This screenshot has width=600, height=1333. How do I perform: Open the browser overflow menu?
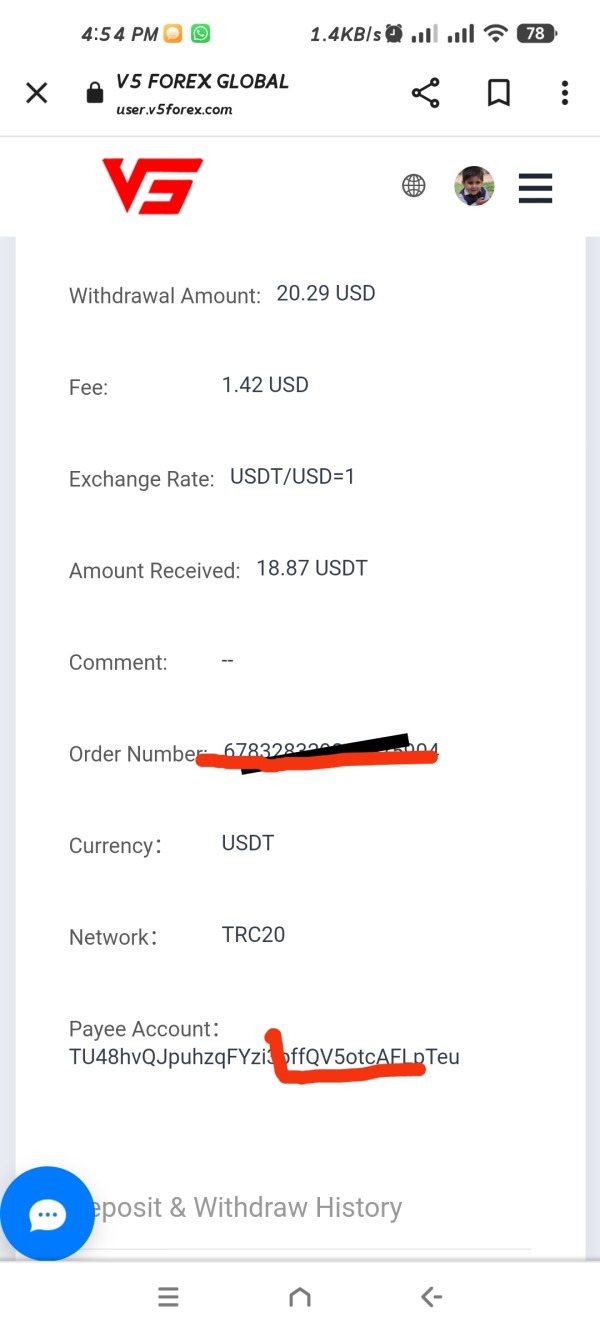(565, 93)
